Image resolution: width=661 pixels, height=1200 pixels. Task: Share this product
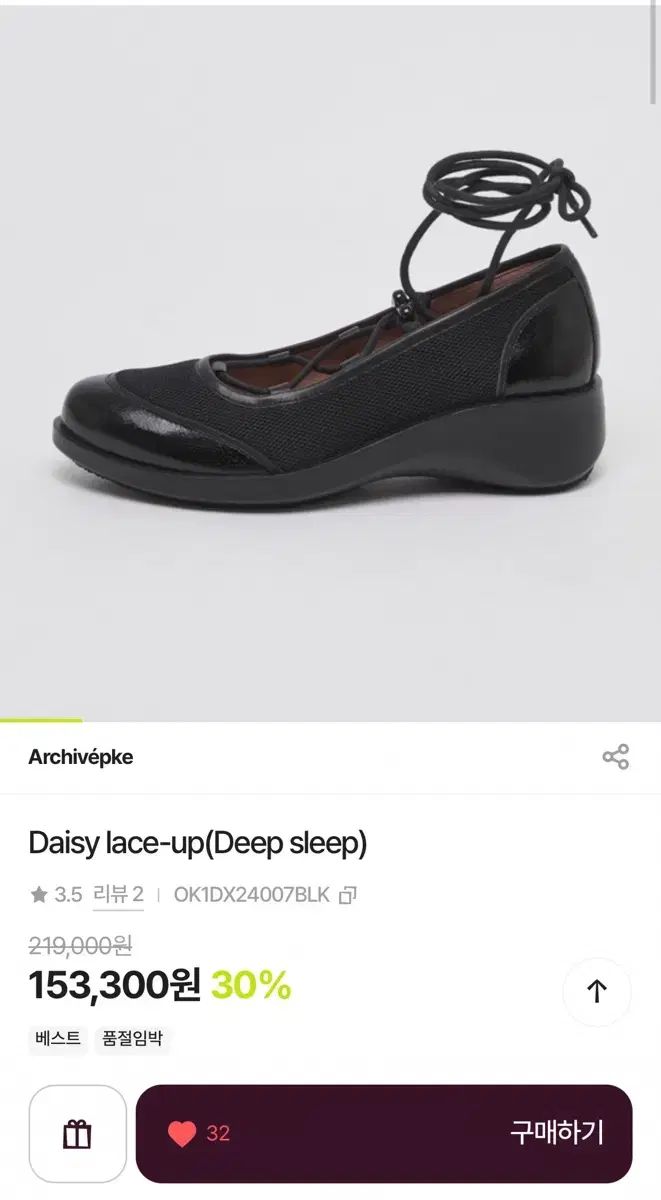tap(615, 757)
